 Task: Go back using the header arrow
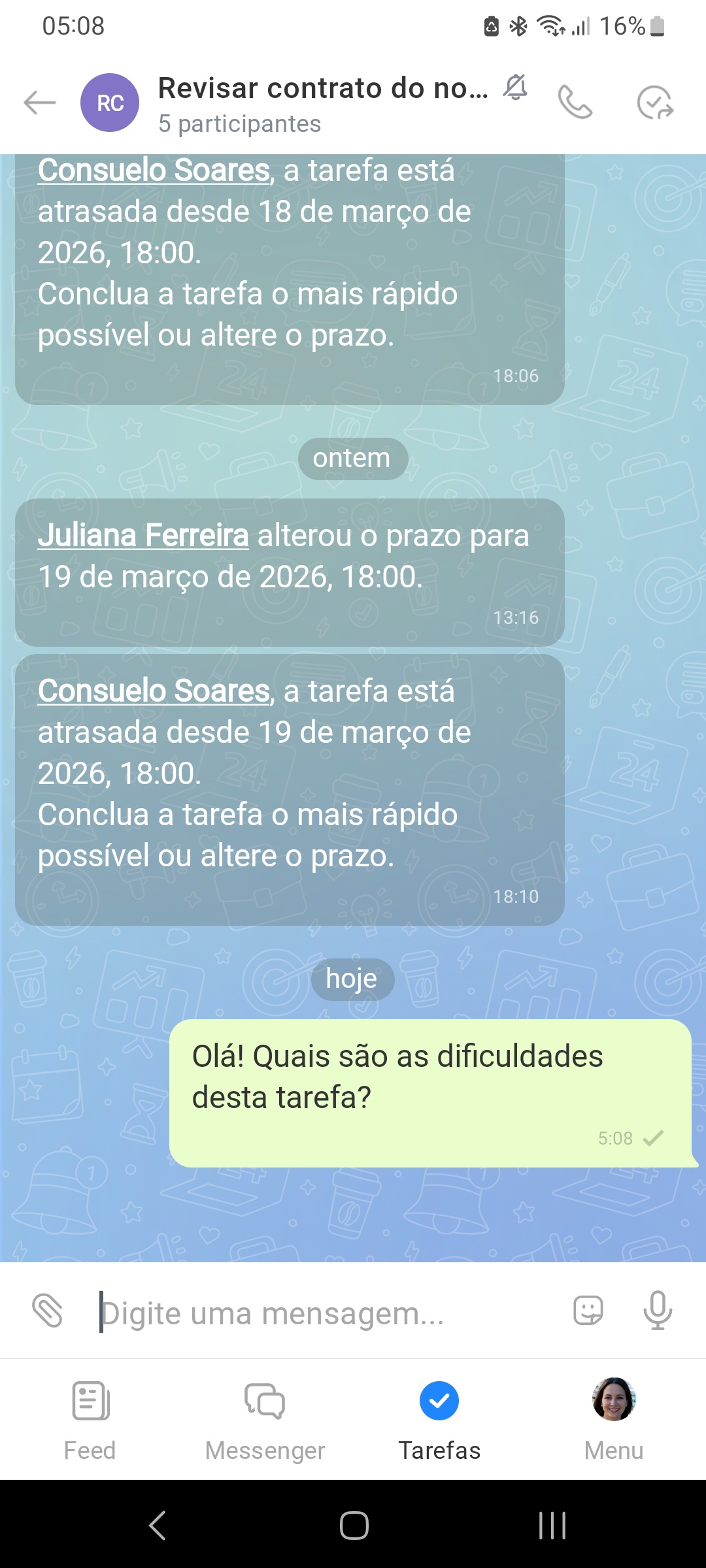40,103
